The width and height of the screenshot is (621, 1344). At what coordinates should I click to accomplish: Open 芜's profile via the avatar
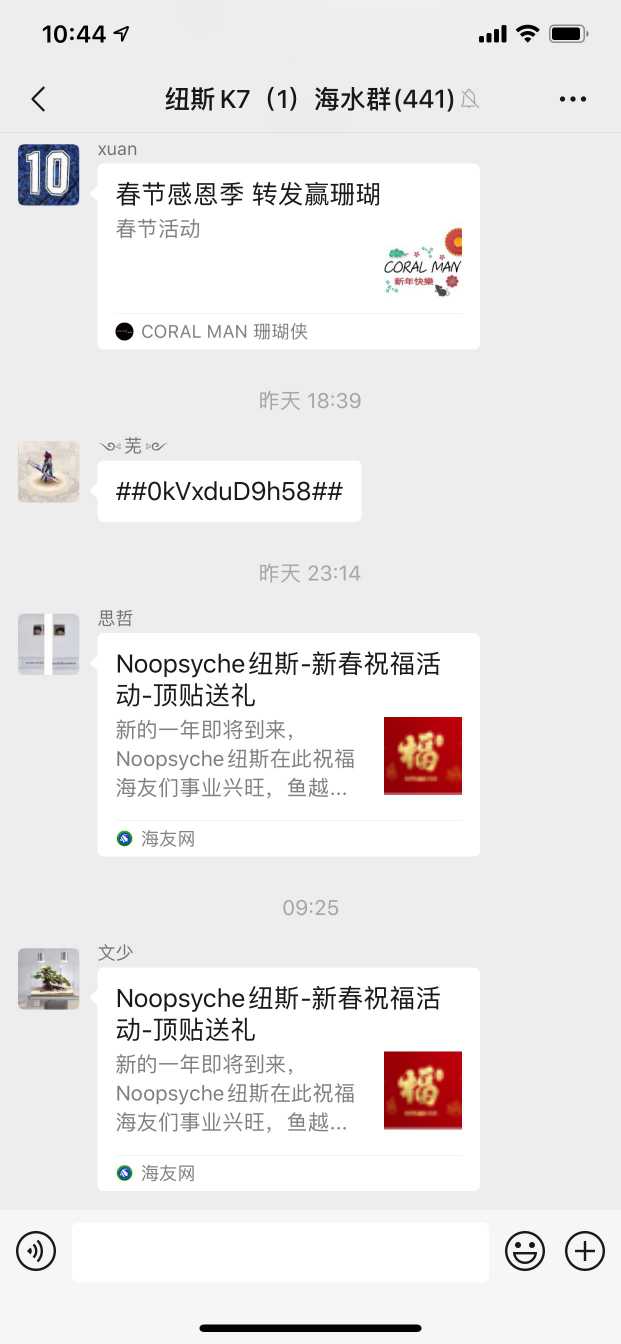point(48,471)
